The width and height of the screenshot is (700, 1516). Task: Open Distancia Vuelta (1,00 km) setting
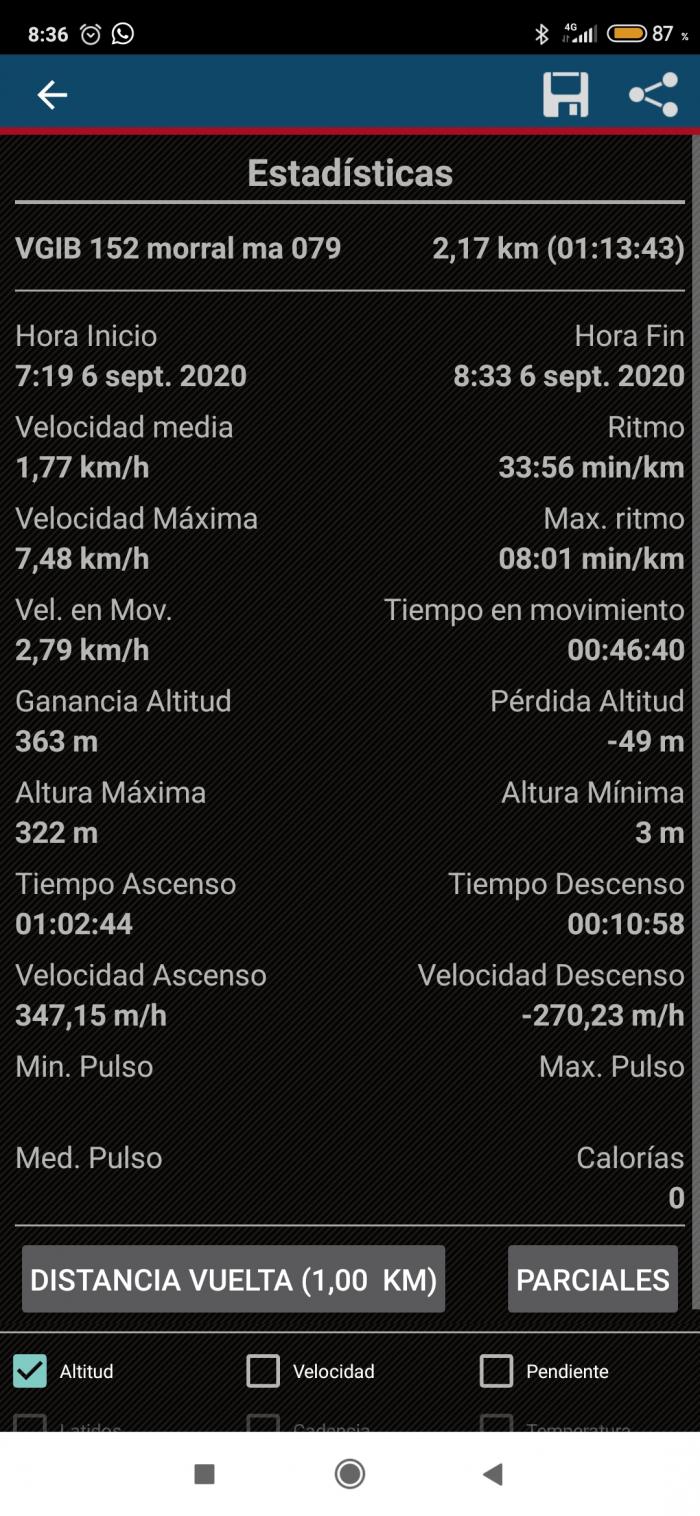pyautogui.click(x=233, y=1279)
